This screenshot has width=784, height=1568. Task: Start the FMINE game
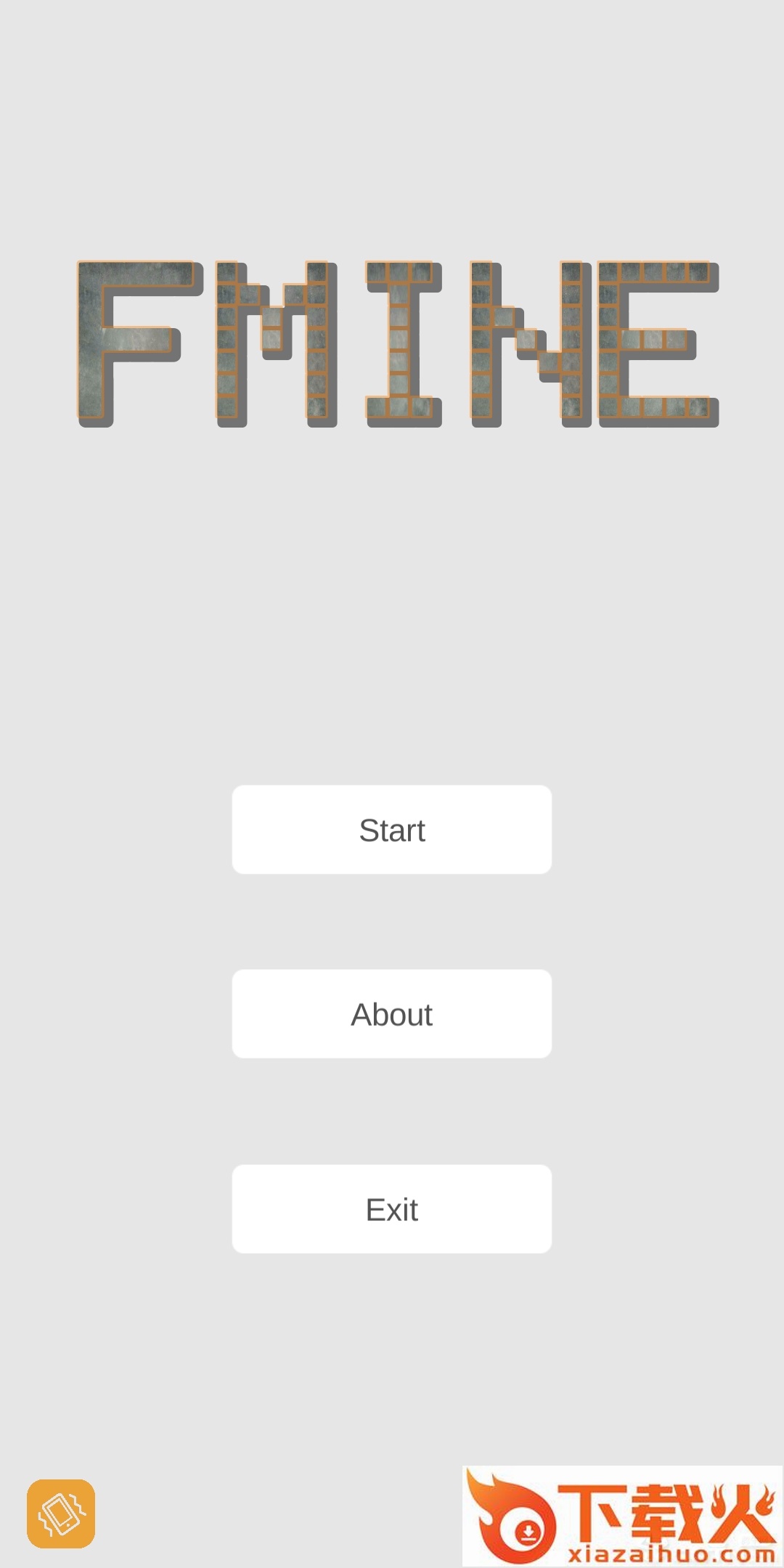pos(392,830)
